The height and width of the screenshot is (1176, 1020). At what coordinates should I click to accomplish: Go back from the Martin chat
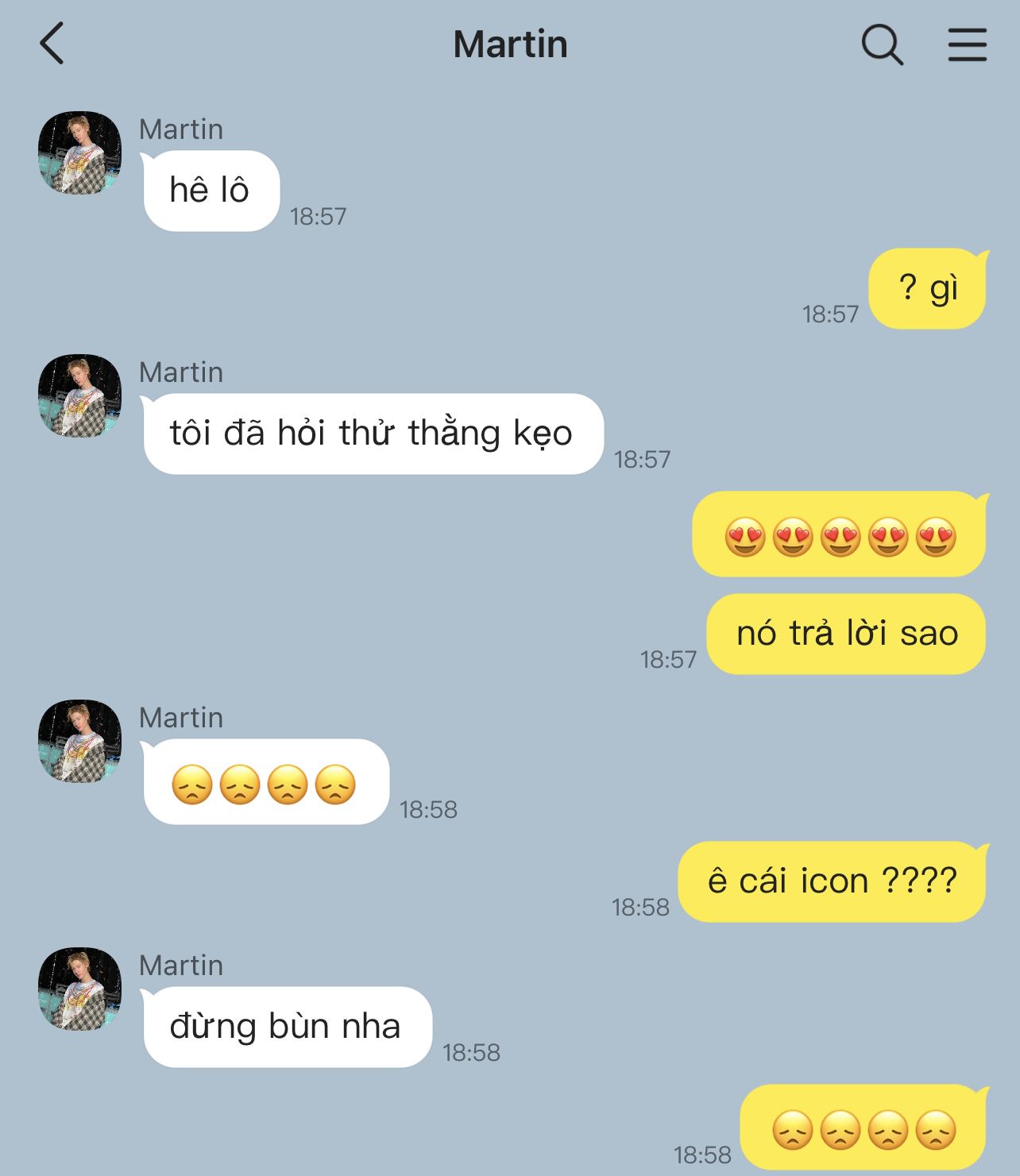[52, 44]
